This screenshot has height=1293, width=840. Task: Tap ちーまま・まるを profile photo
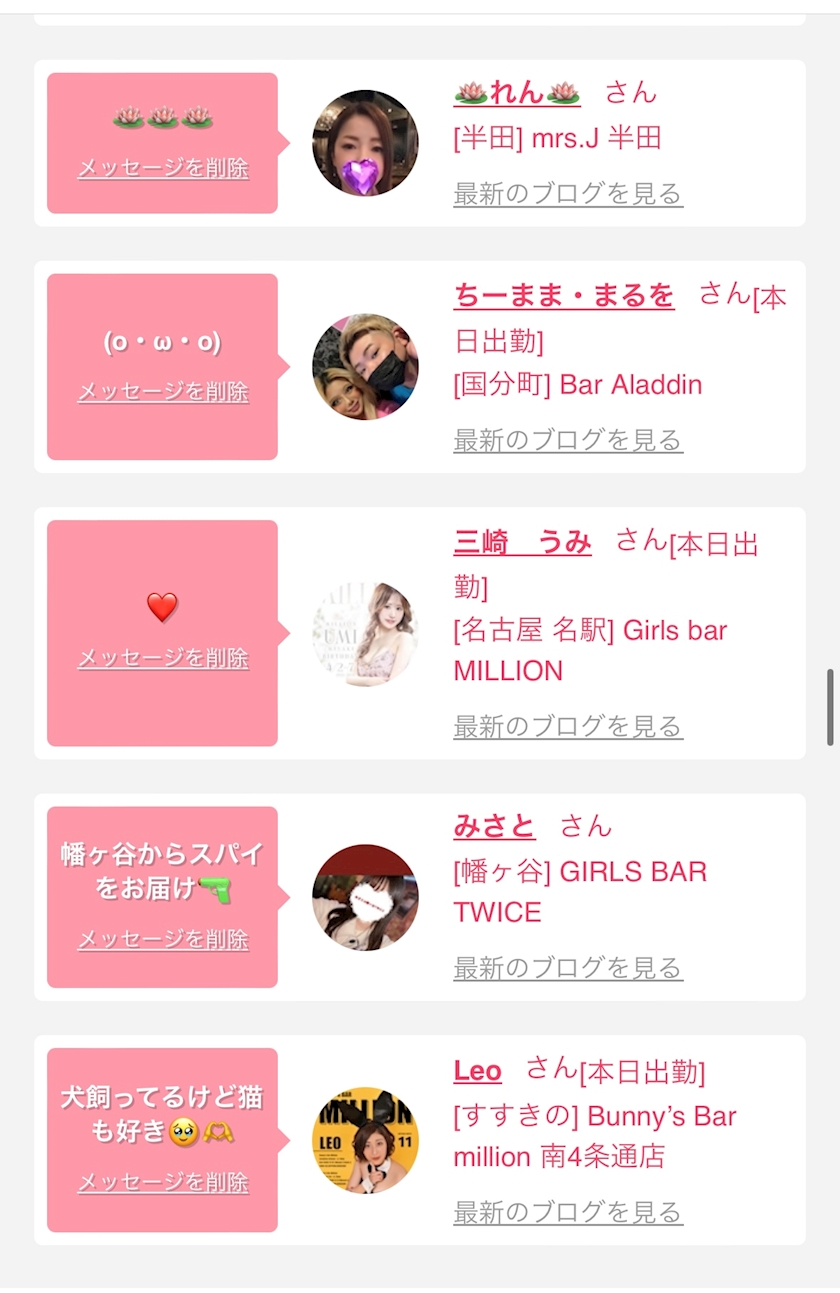(365, 367)
